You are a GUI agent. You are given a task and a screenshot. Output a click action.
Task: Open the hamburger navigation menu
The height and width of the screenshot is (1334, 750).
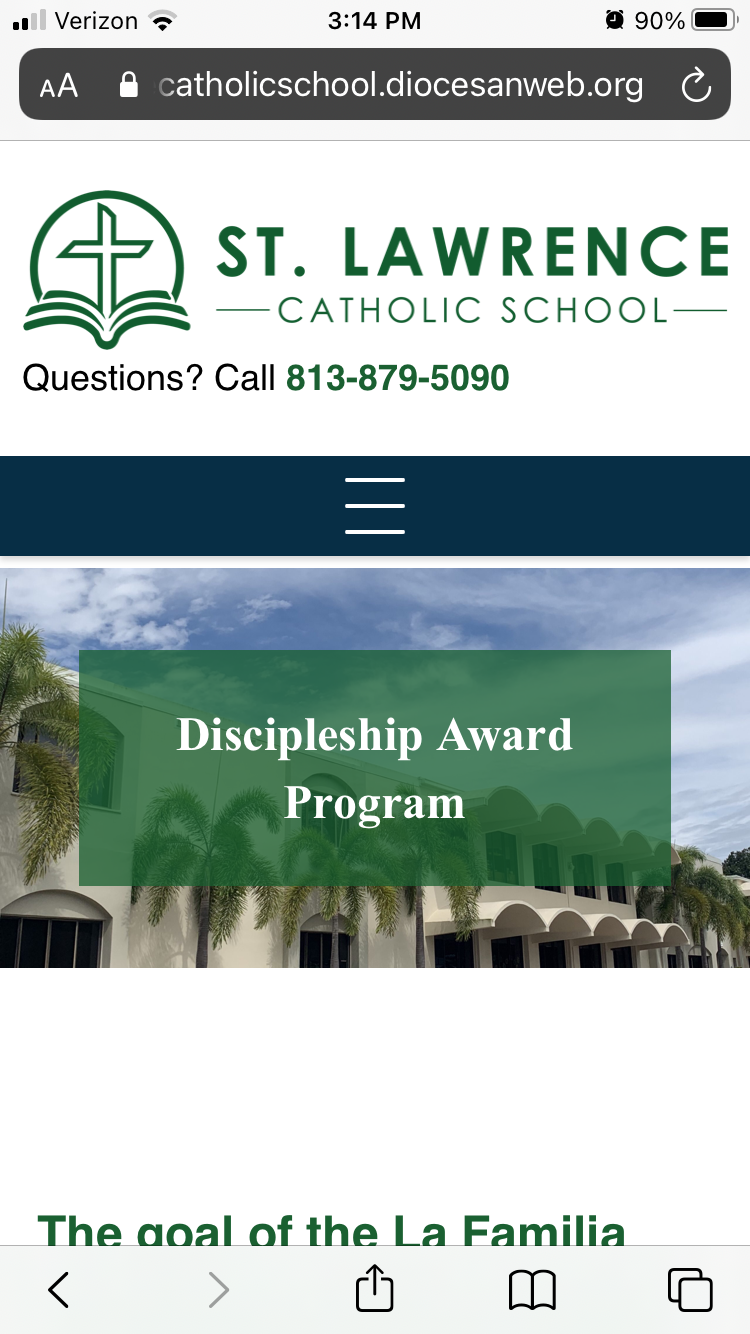click(x=375, y=505)
